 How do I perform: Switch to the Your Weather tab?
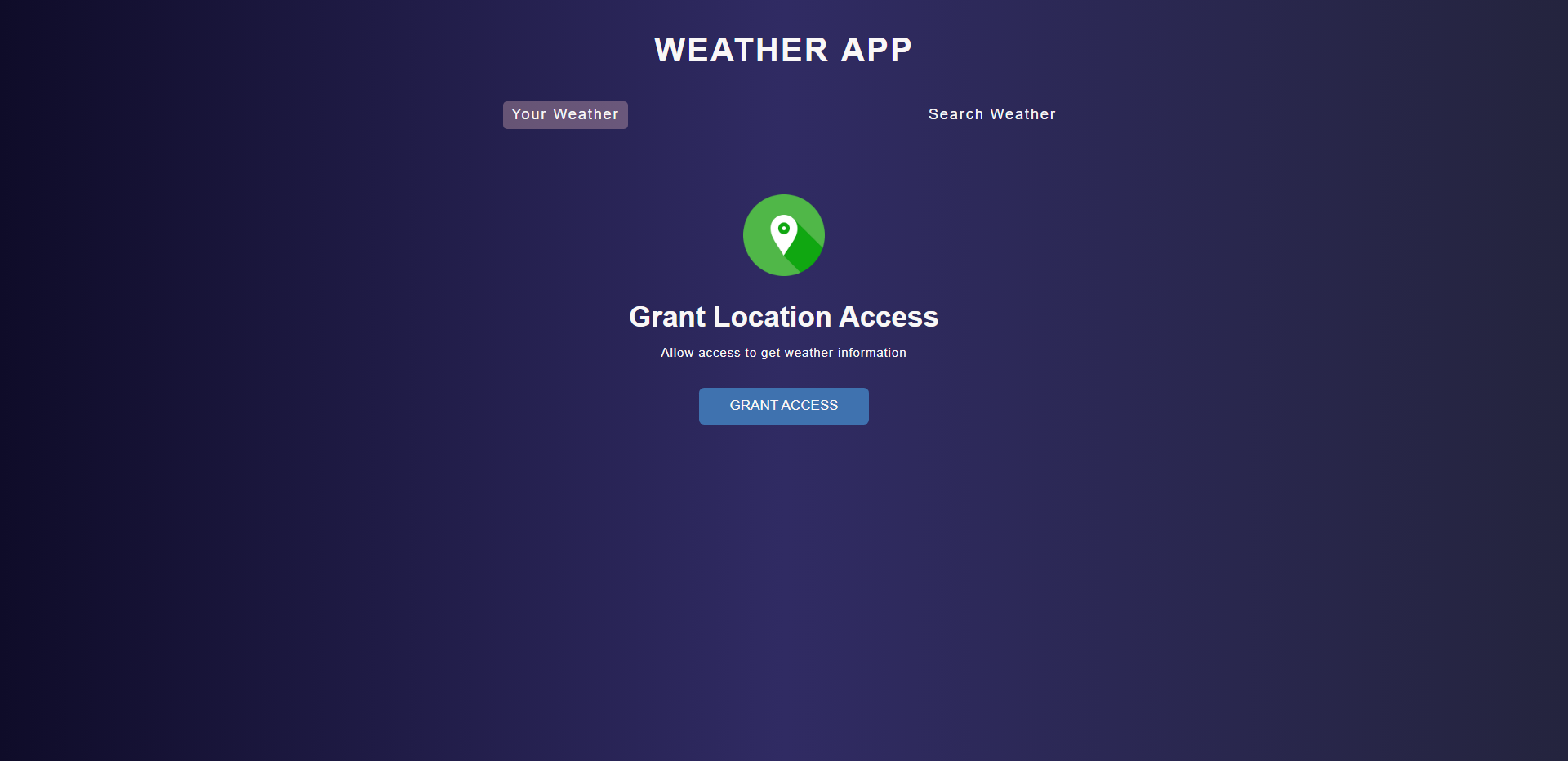click(x=565, y=115)
